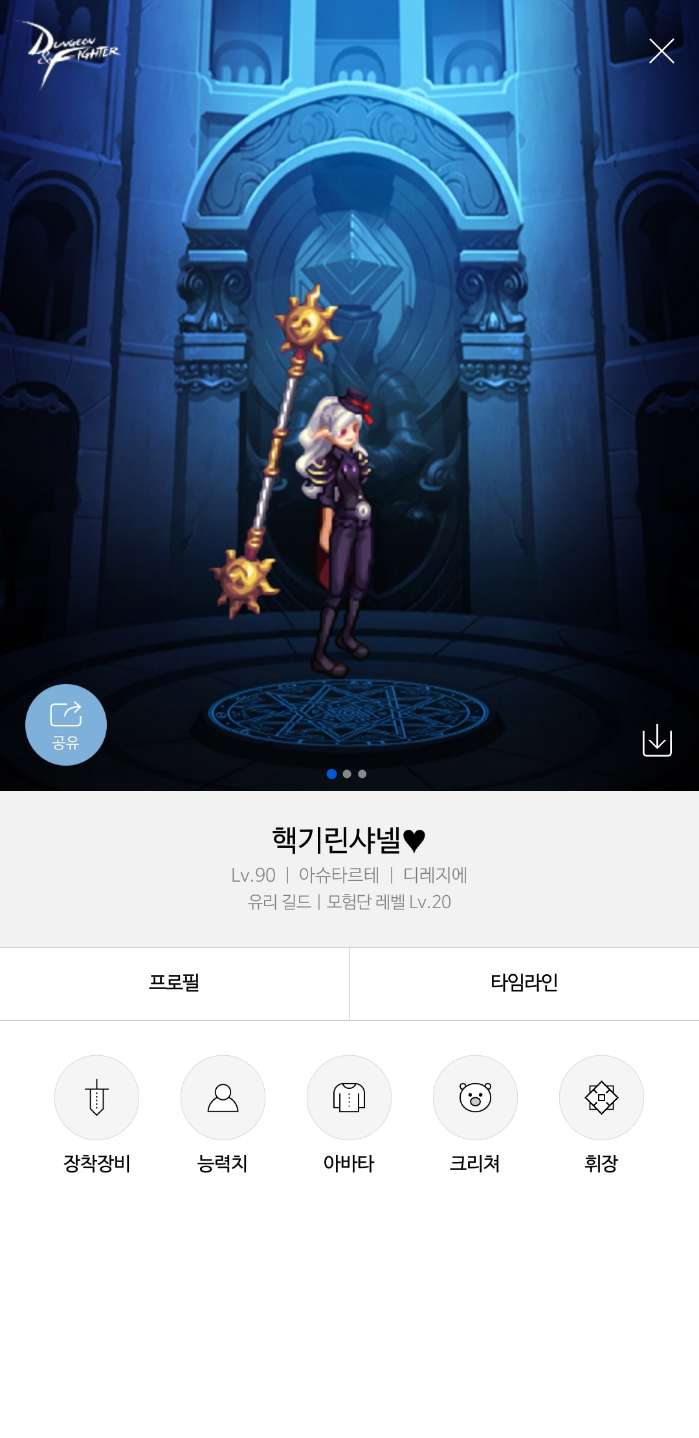Close the character profile view

661,51
